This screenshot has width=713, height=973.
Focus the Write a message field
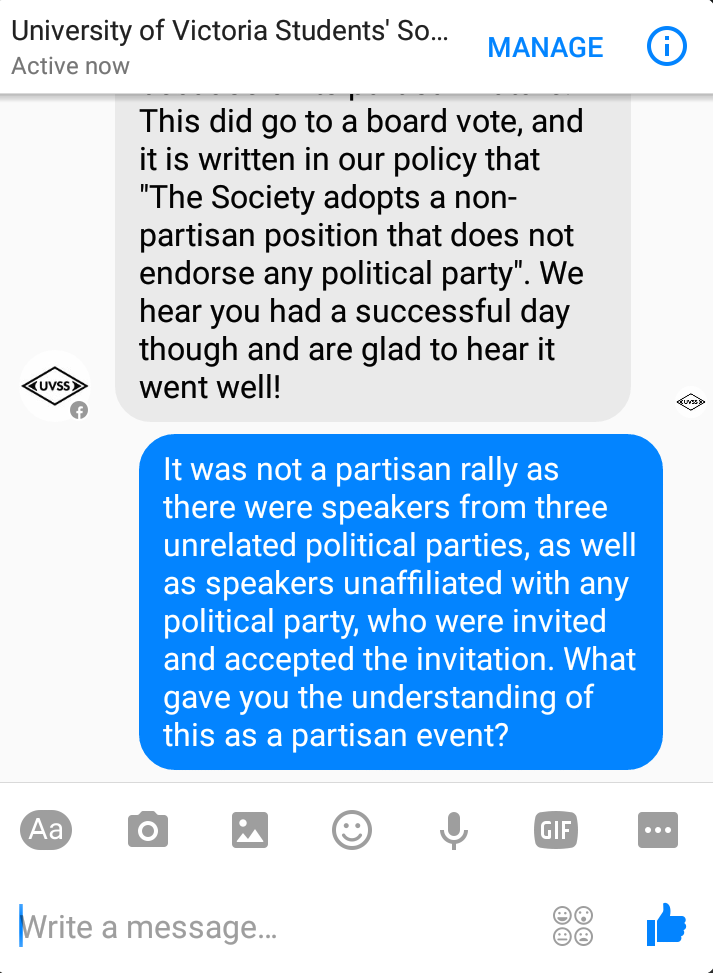click(270, 927)
